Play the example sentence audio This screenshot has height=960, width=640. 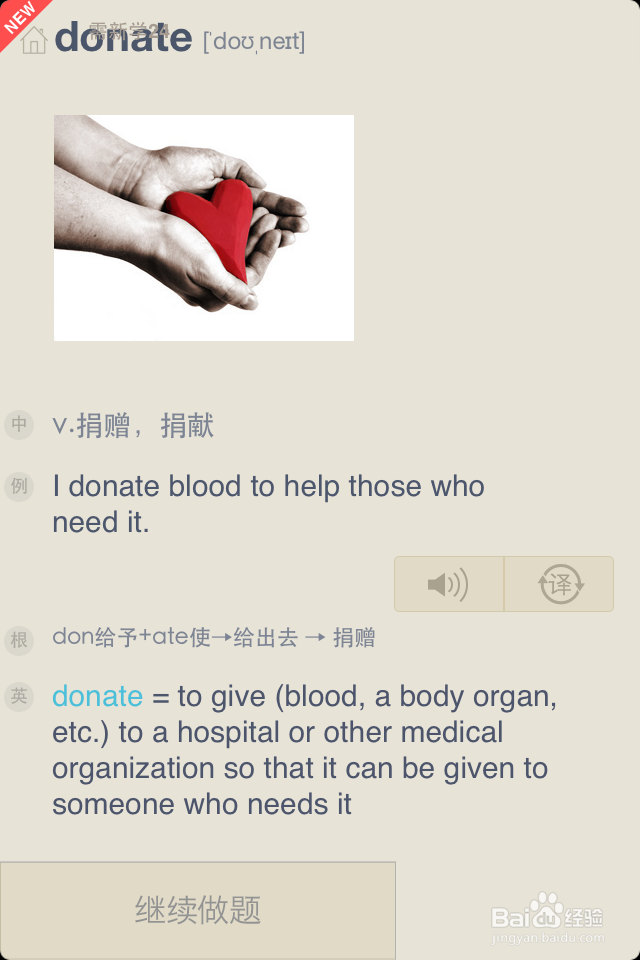[x=448, y=584]
